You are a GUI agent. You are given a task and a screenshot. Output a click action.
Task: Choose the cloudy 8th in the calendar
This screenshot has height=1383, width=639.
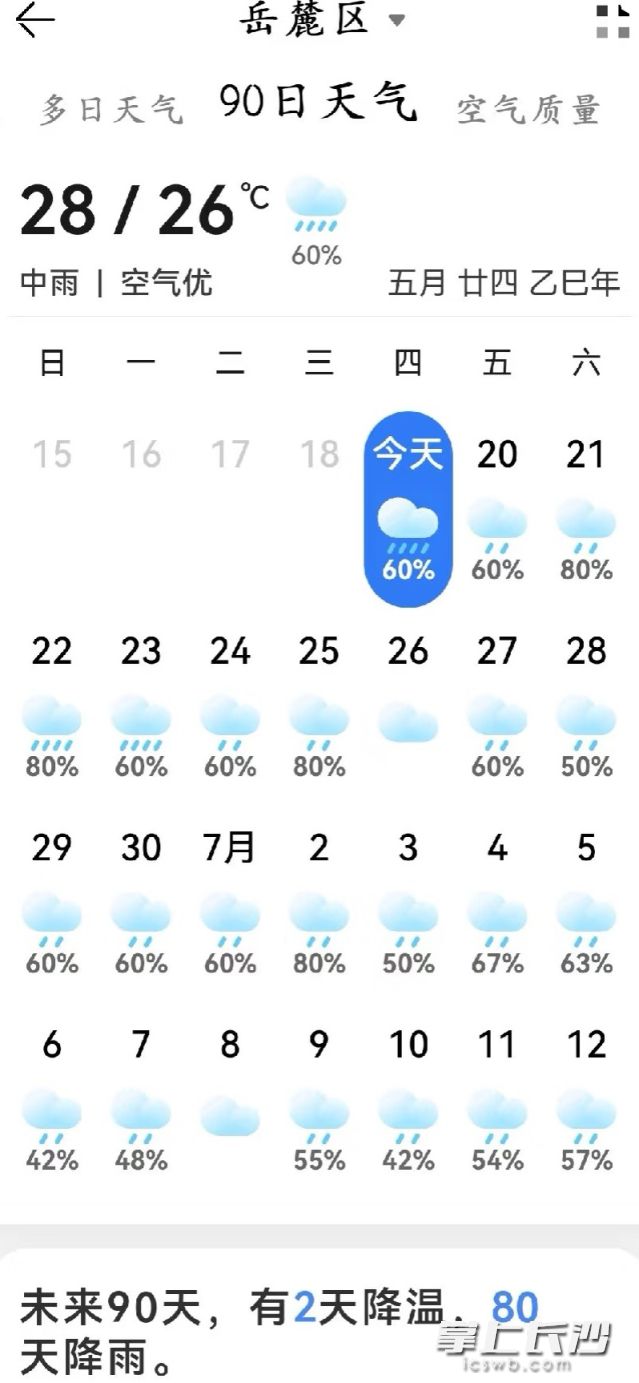[230, 1093]
